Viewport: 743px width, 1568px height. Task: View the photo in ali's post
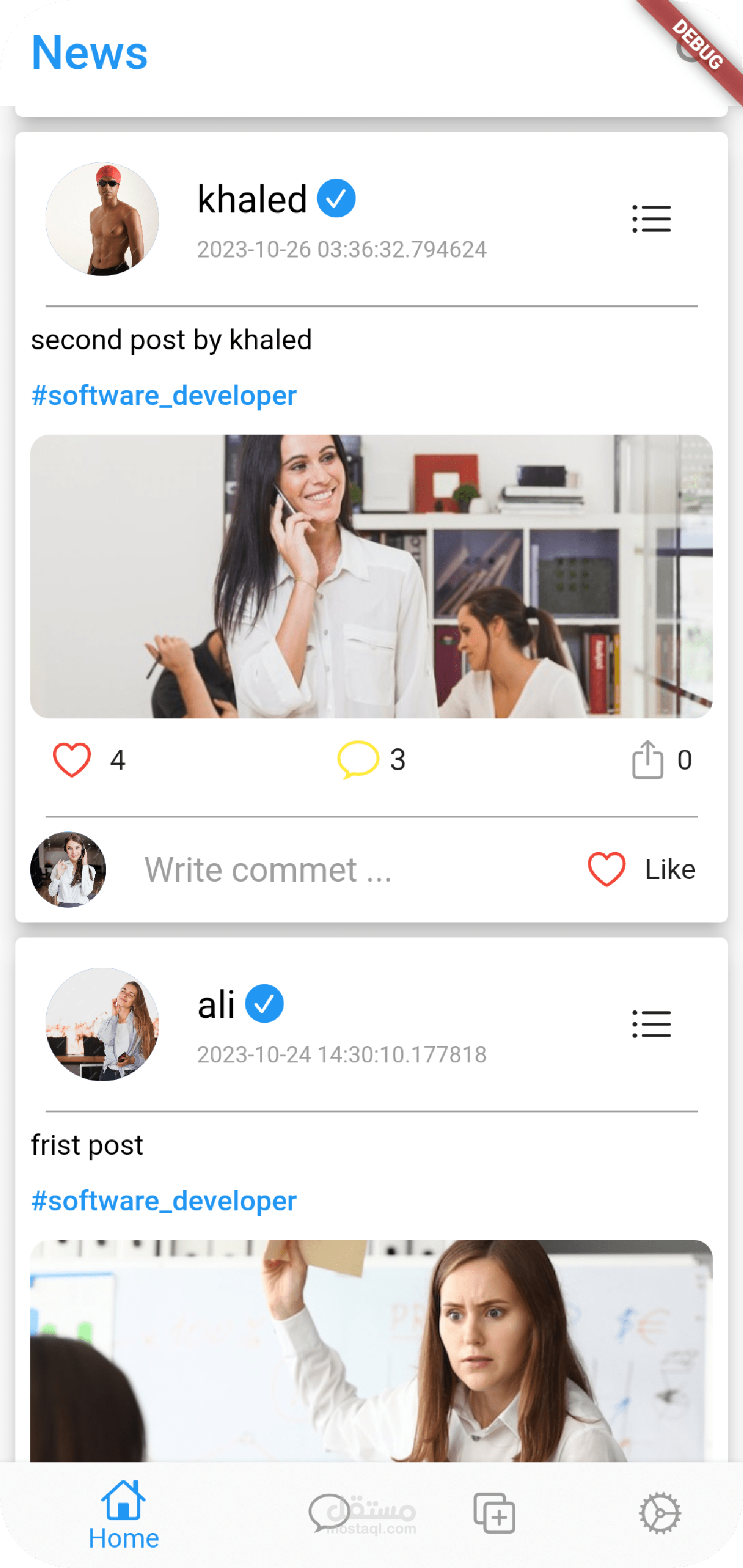(371, 1351)
